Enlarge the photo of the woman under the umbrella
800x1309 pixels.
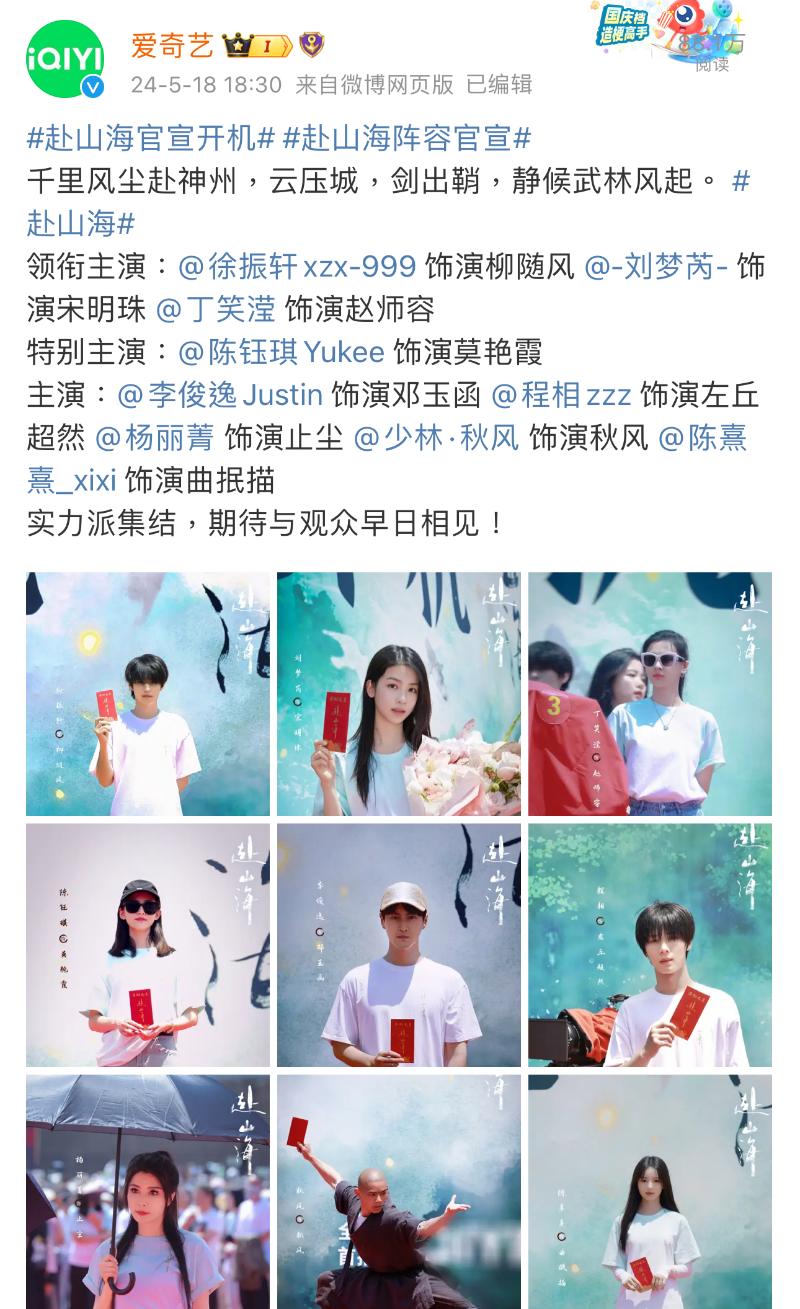tap(148, 1192)
